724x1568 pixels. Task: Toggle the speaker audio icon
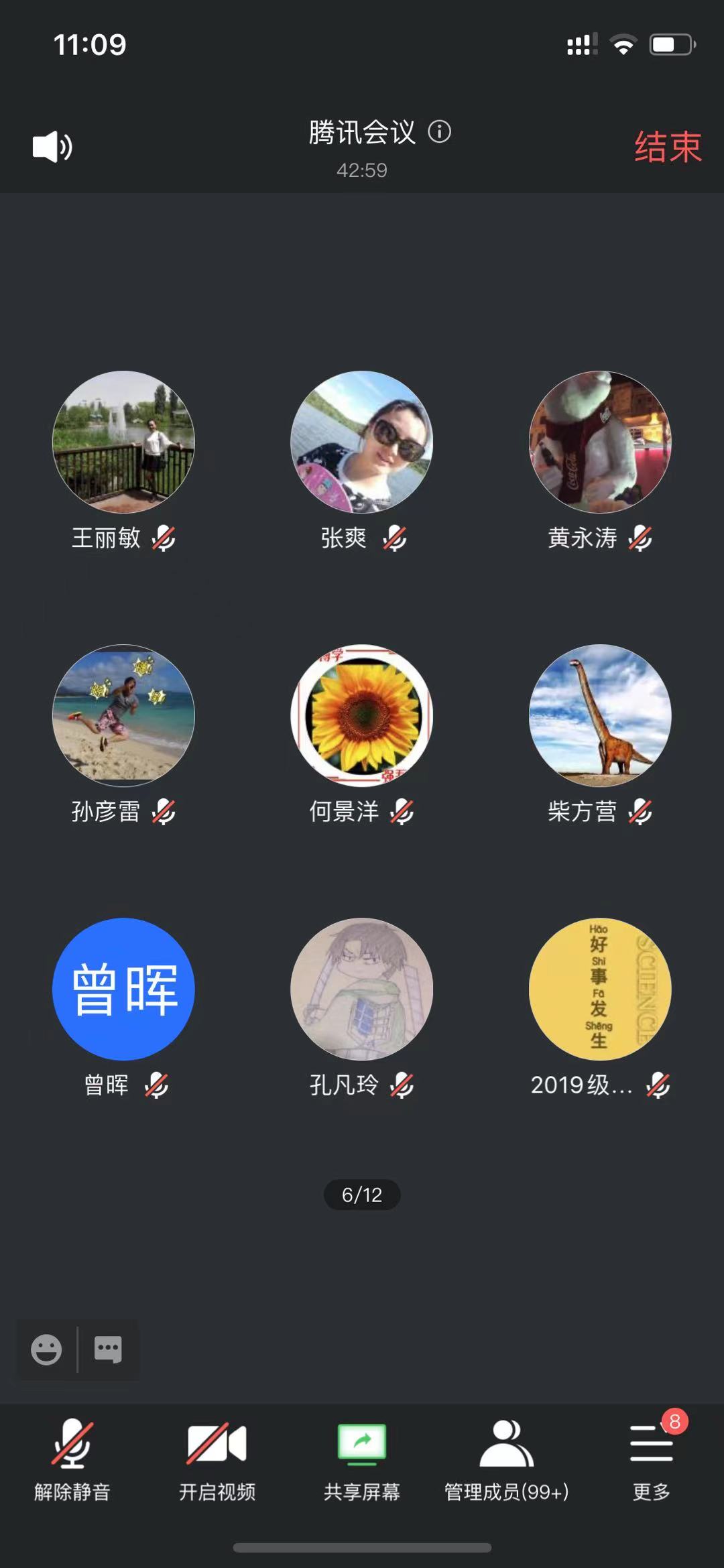click(x=52, y=147)
